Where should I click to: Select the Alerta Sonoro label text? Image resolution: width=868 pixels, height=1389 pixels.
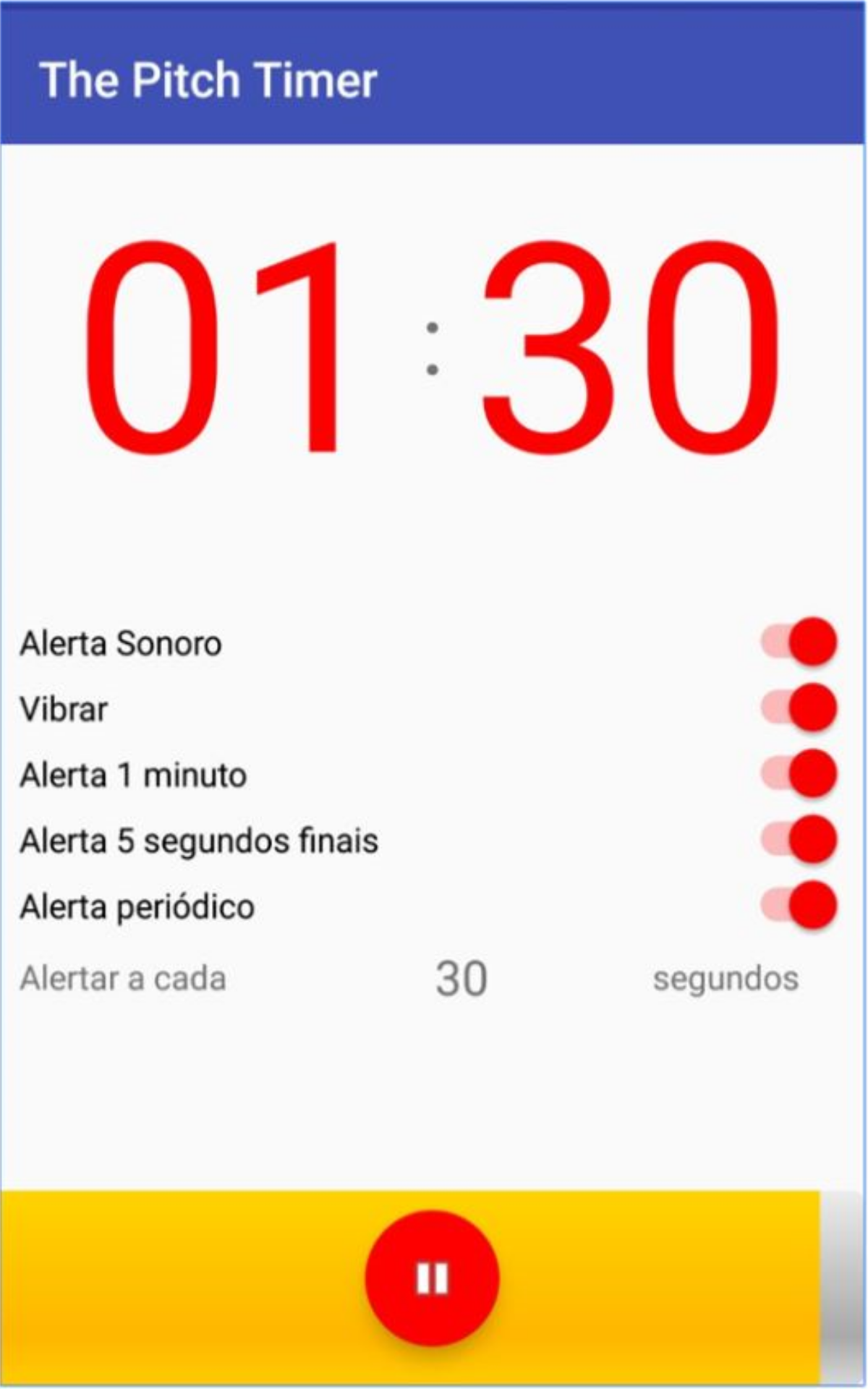click(121, 642)
